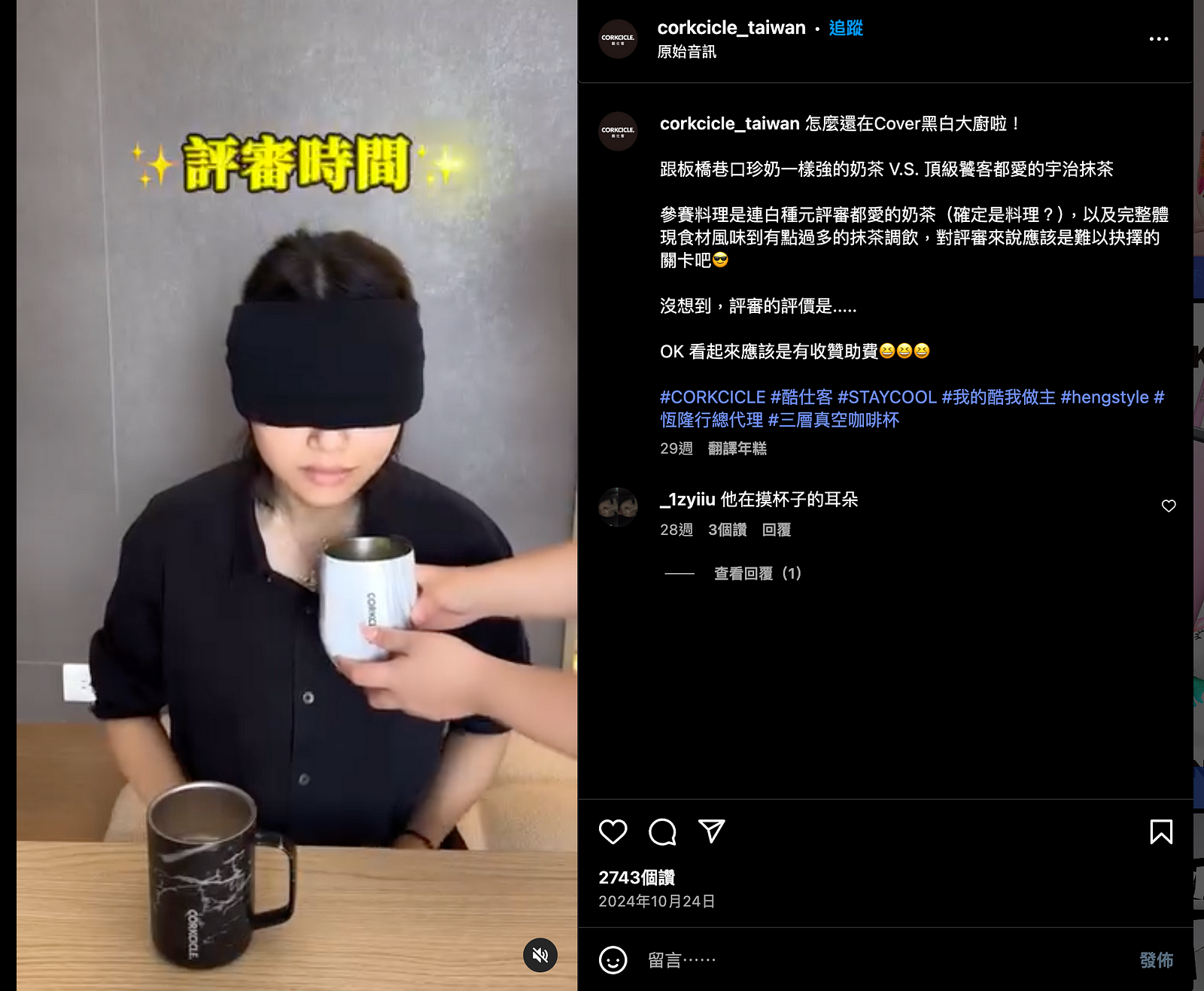Follow corkcicle_taiwan via 追蹤
Viewport: 1204px width, 991px height.
point(845,28)
